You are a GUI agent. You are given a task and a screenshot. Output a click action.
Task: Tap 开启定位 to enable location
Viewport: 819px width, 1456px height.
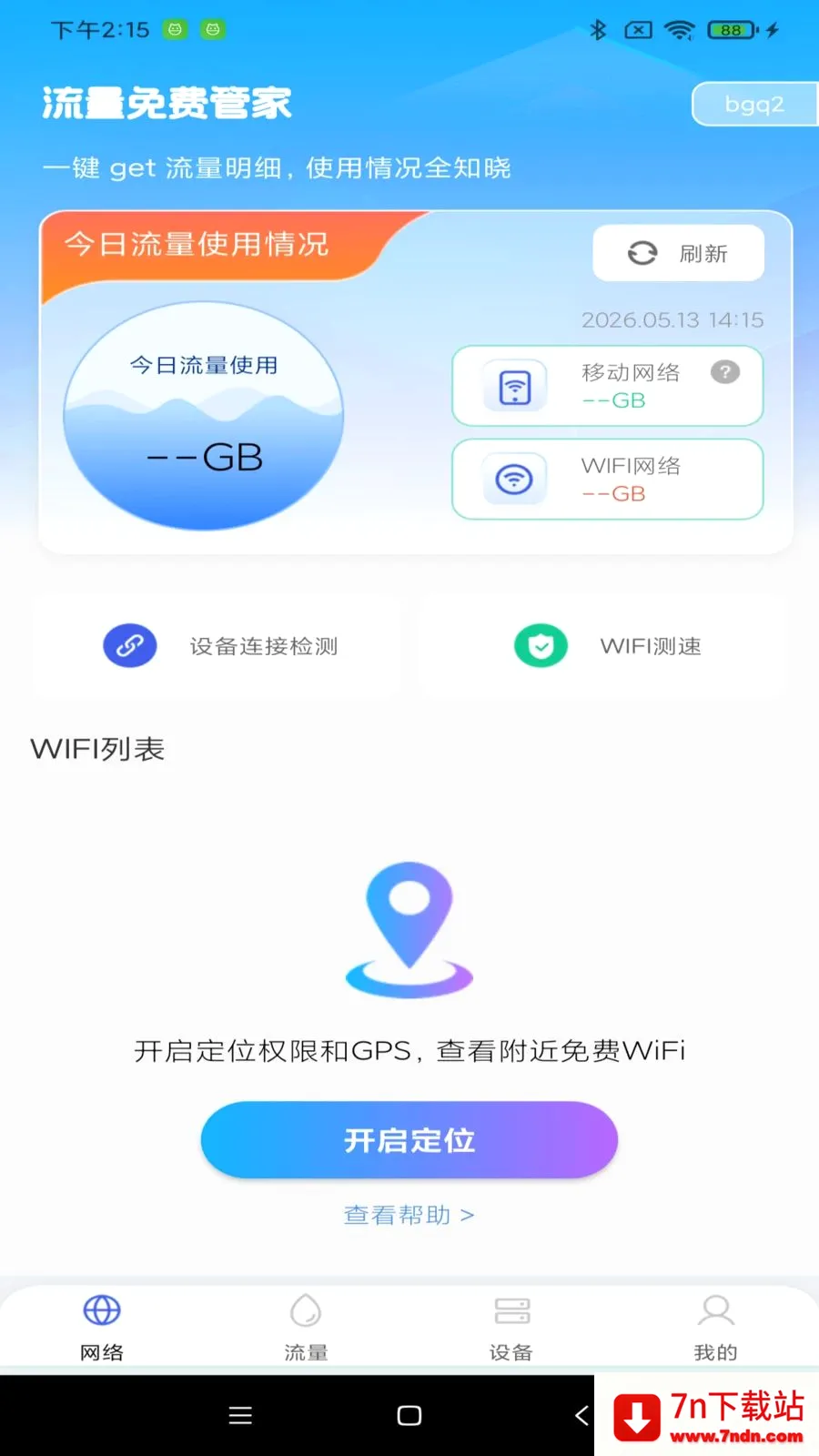pyautogui.click(x=409, y=1140)
